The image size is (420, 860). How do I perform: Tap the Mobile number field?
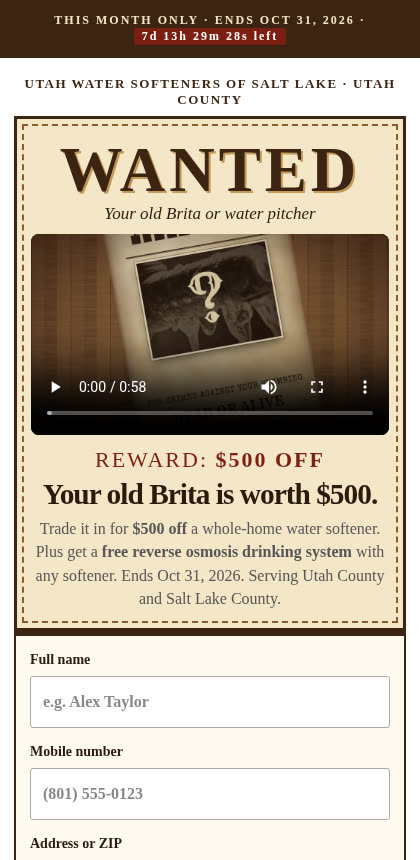pos(210,794)
